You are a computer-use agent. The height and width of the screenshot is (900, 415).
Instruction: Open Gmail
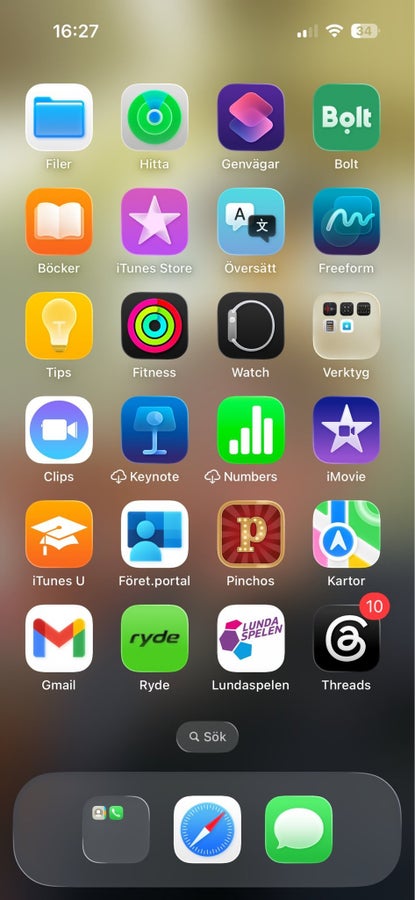click(59, 638)
